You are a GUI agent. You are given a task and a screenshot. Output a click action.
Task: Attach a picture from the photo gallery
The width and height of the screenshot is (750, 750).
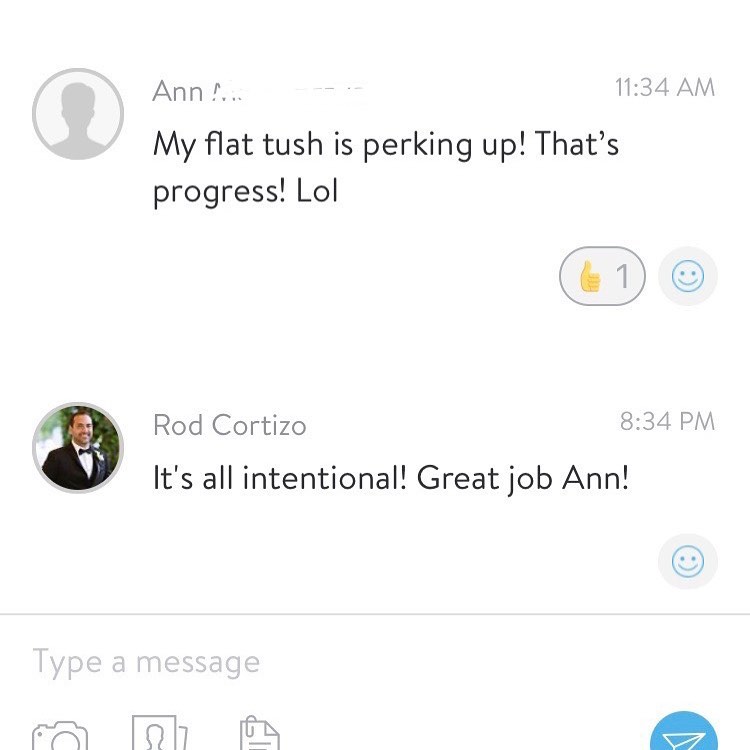[x=160, y=737]
